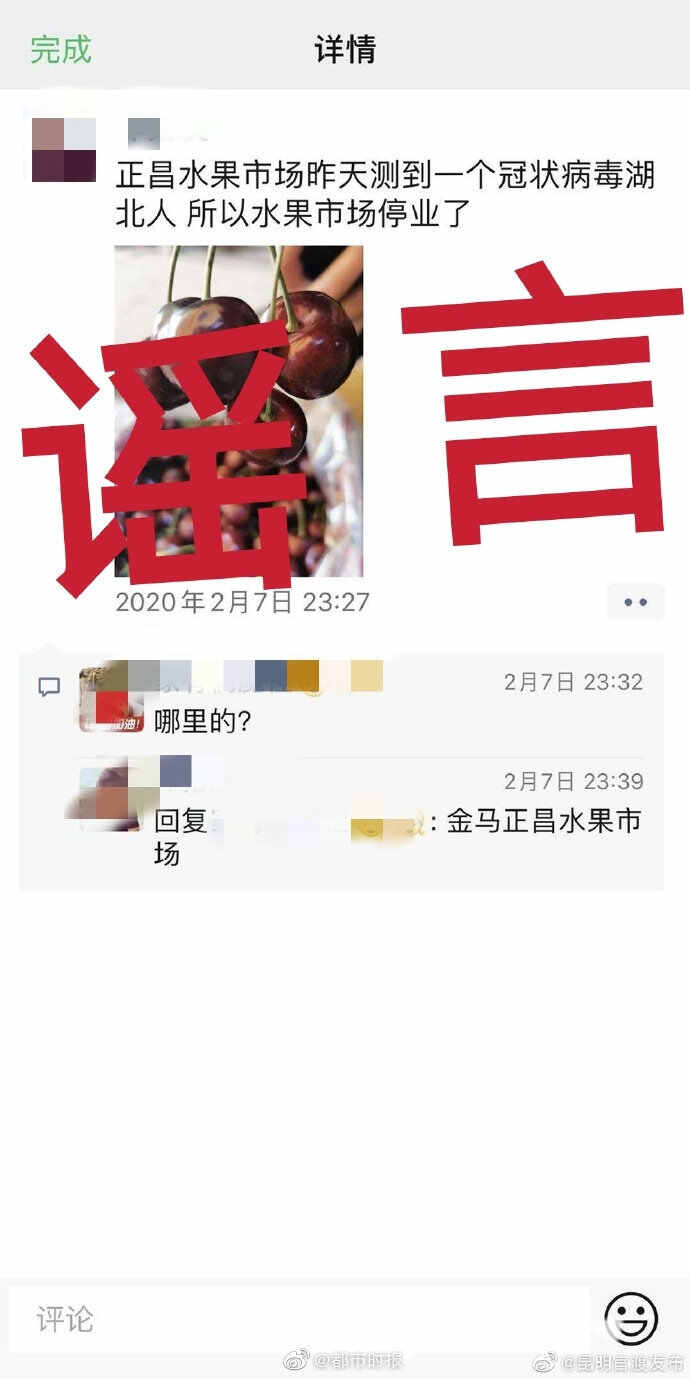Tap 完成 to close the details page
This screenshot has height=1379, width=690.
click(x=61, y=49)
